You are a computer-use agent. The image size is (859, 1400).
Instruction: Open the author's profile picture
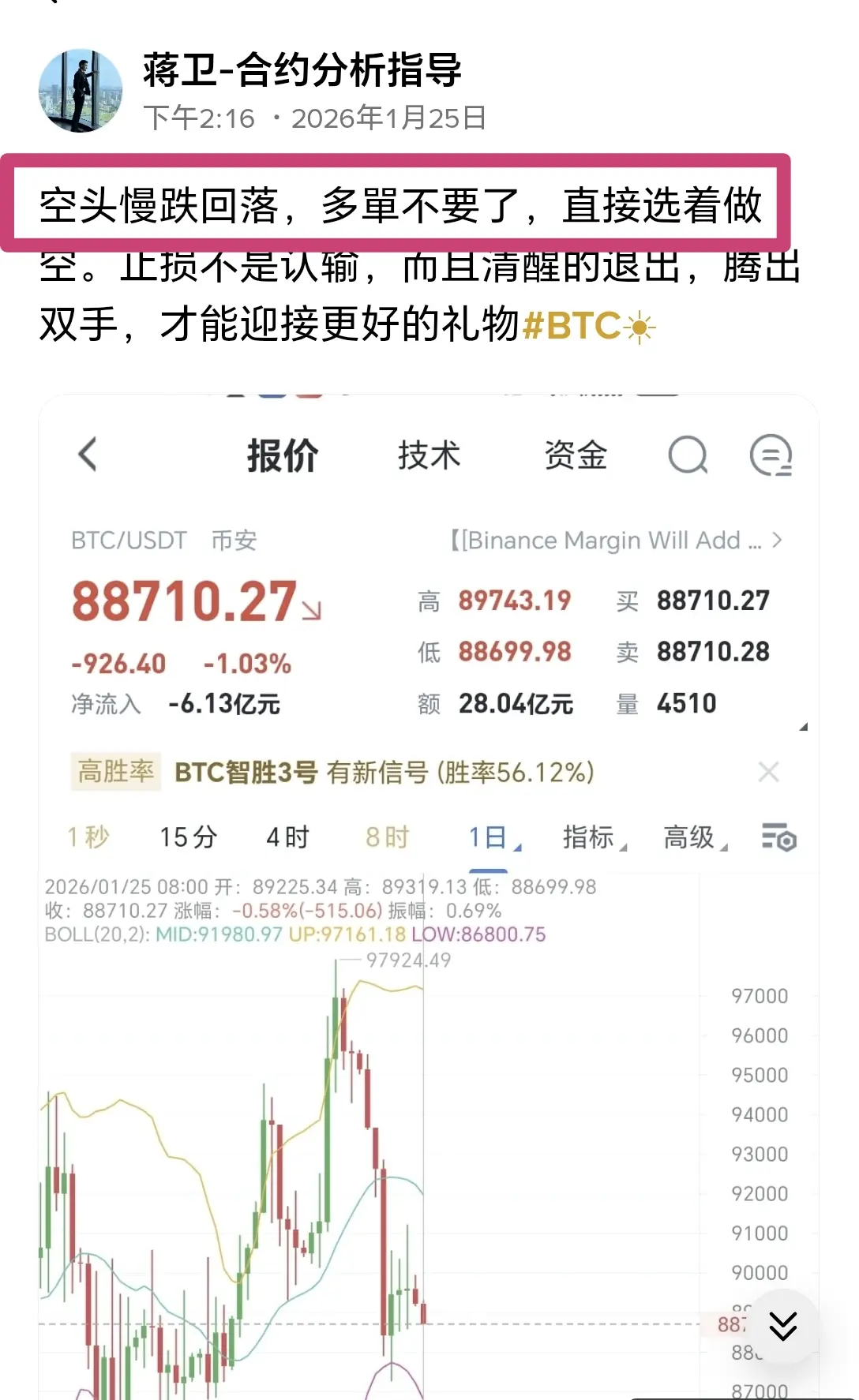pyautogui.click(x=81, y=91)
